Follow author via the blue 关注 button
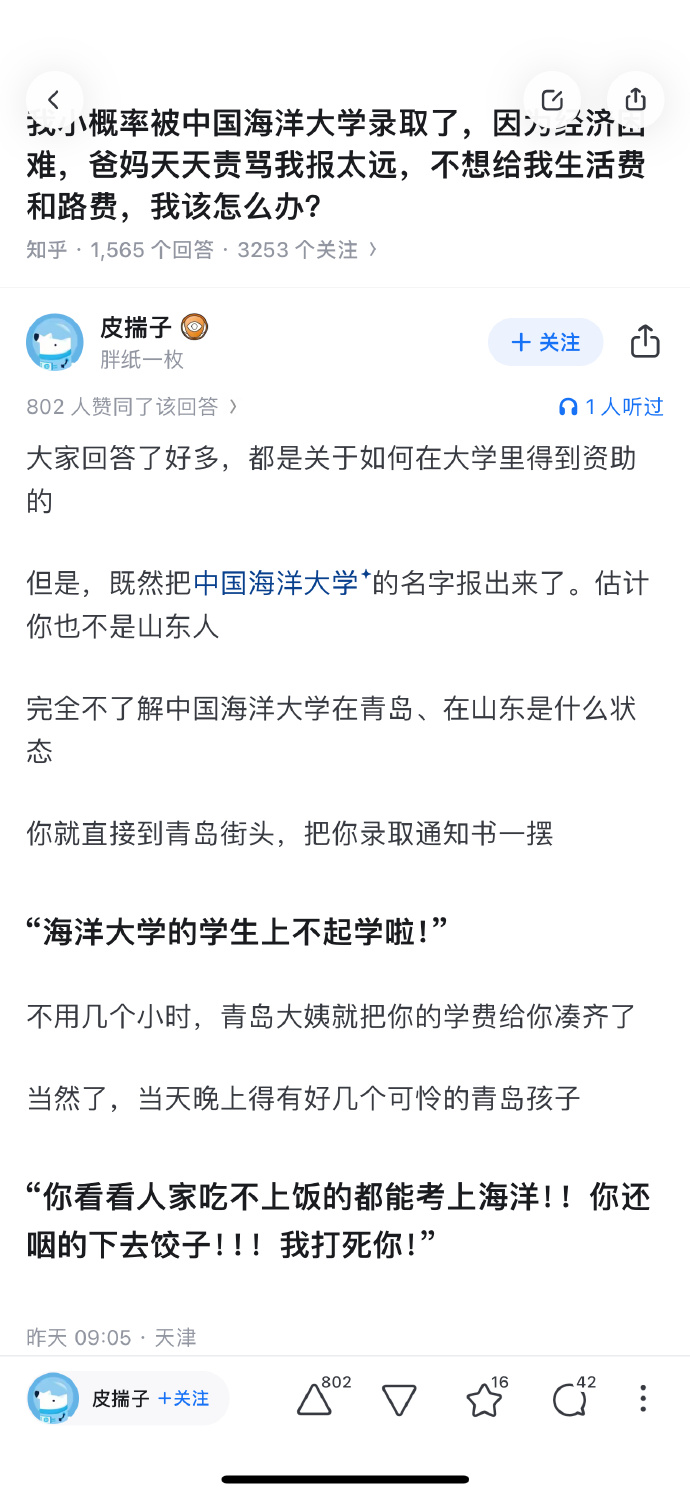 (546, 342)
